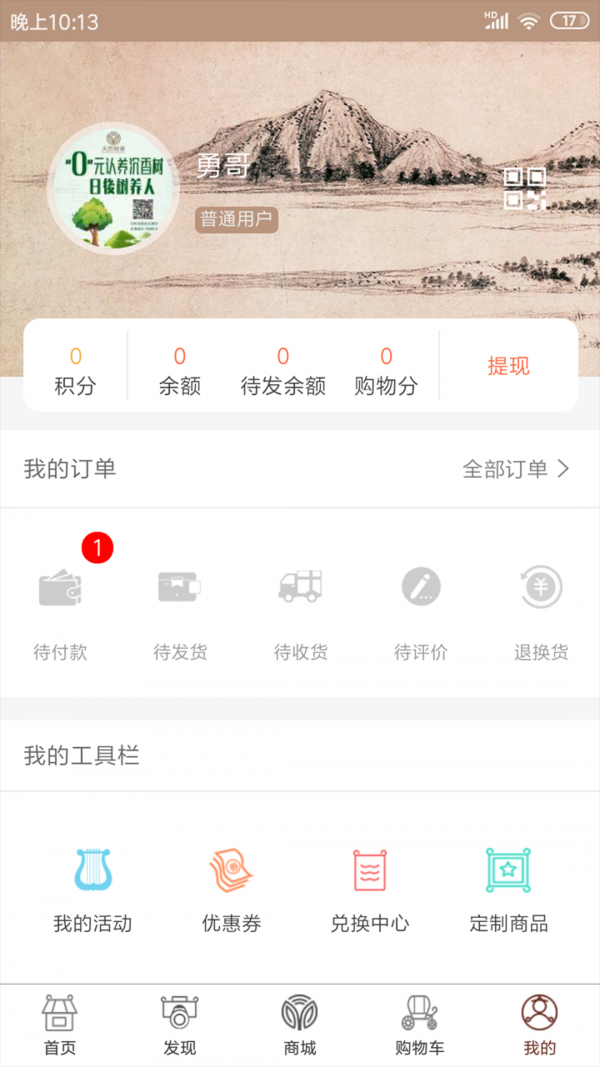Switch to the 发现 discover tab
Screen dimensions: 600x1067
[x=180, y=1026]
